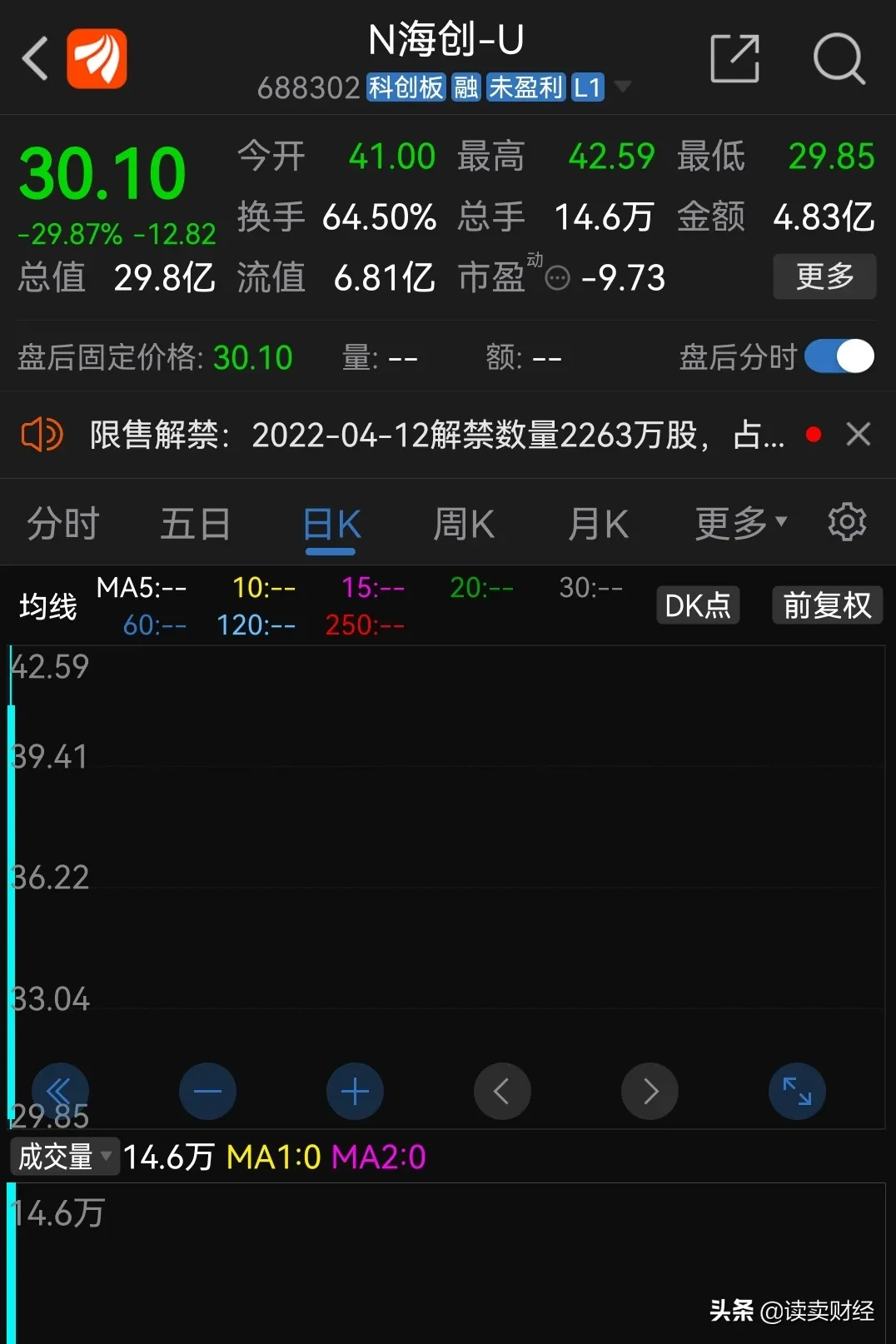Share this stock page

734,58
